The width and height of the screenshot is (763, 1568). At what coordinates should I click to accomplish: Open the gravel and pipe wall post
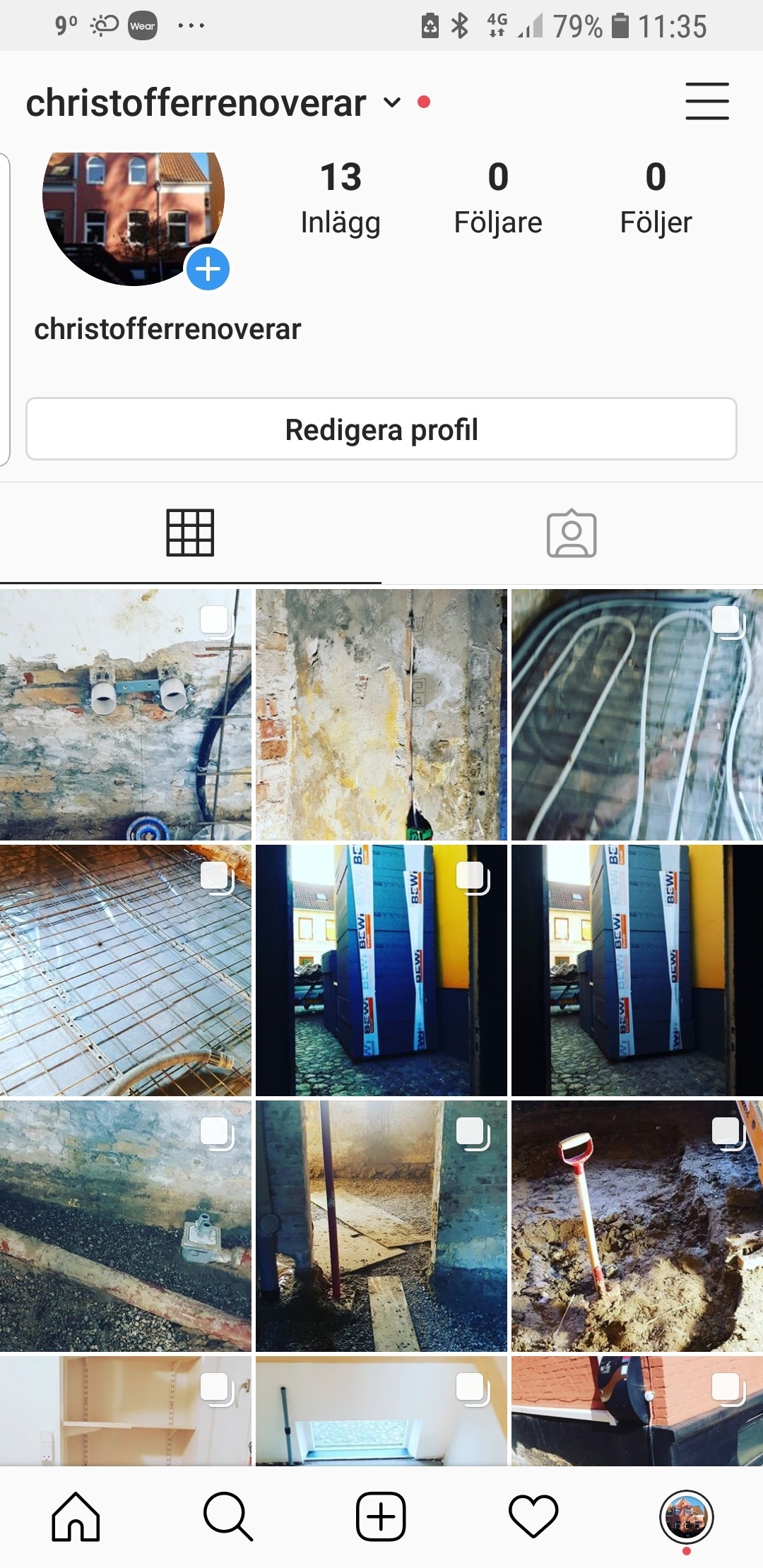pos(126,1226)
